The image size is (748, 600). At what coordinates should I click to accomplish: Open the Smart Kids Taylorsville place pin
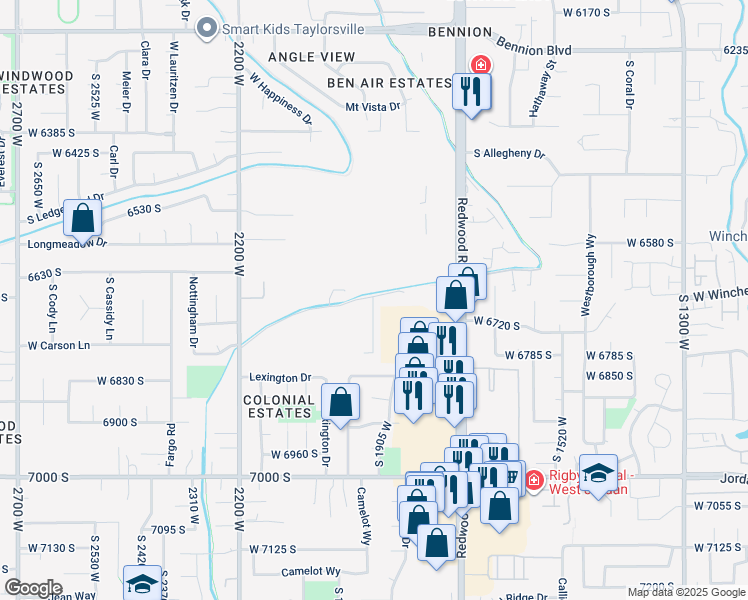point(208,29)
